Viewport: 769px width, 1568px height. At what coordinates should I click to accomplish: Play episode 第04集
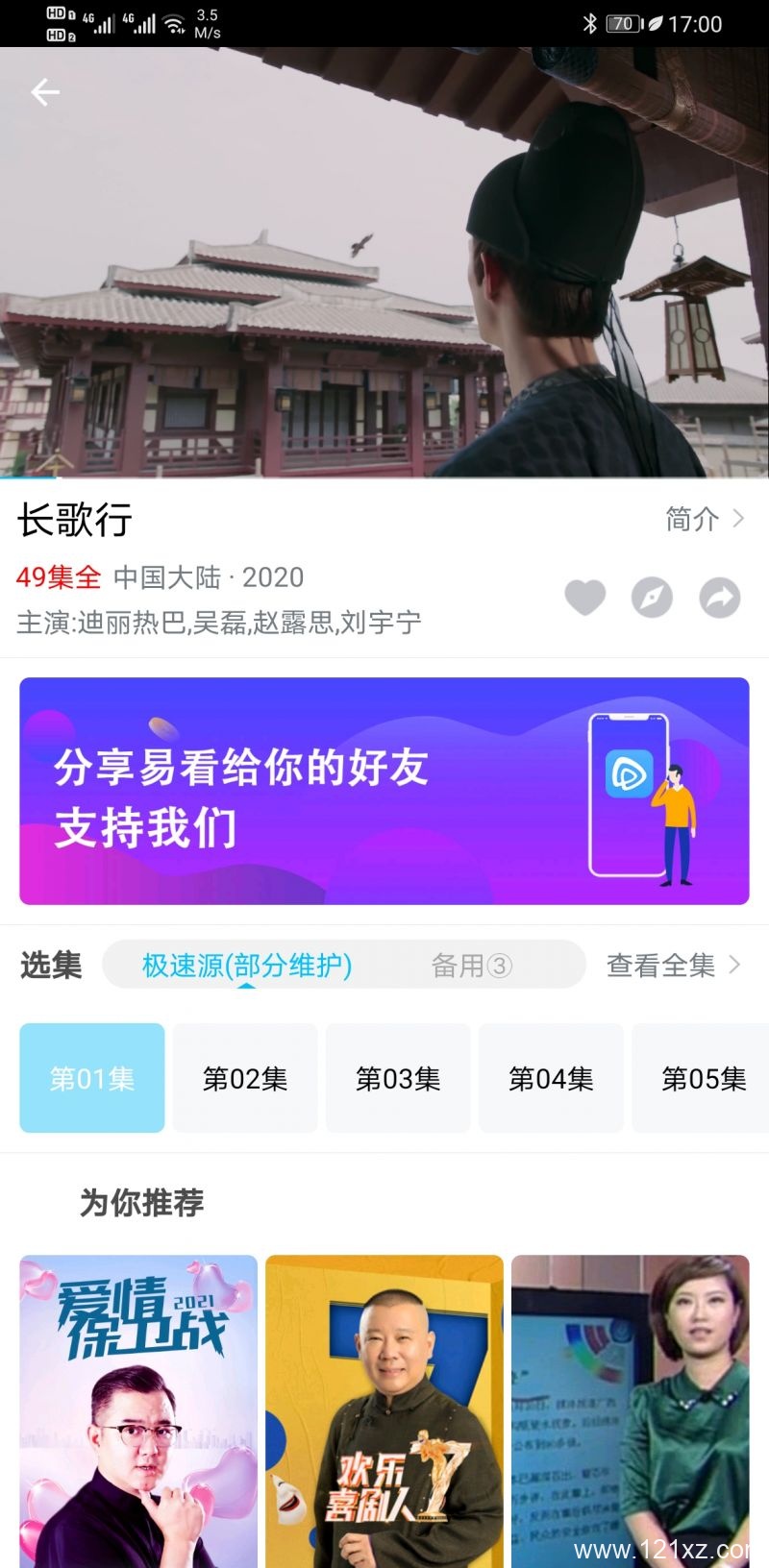[x=551, y=1078]
